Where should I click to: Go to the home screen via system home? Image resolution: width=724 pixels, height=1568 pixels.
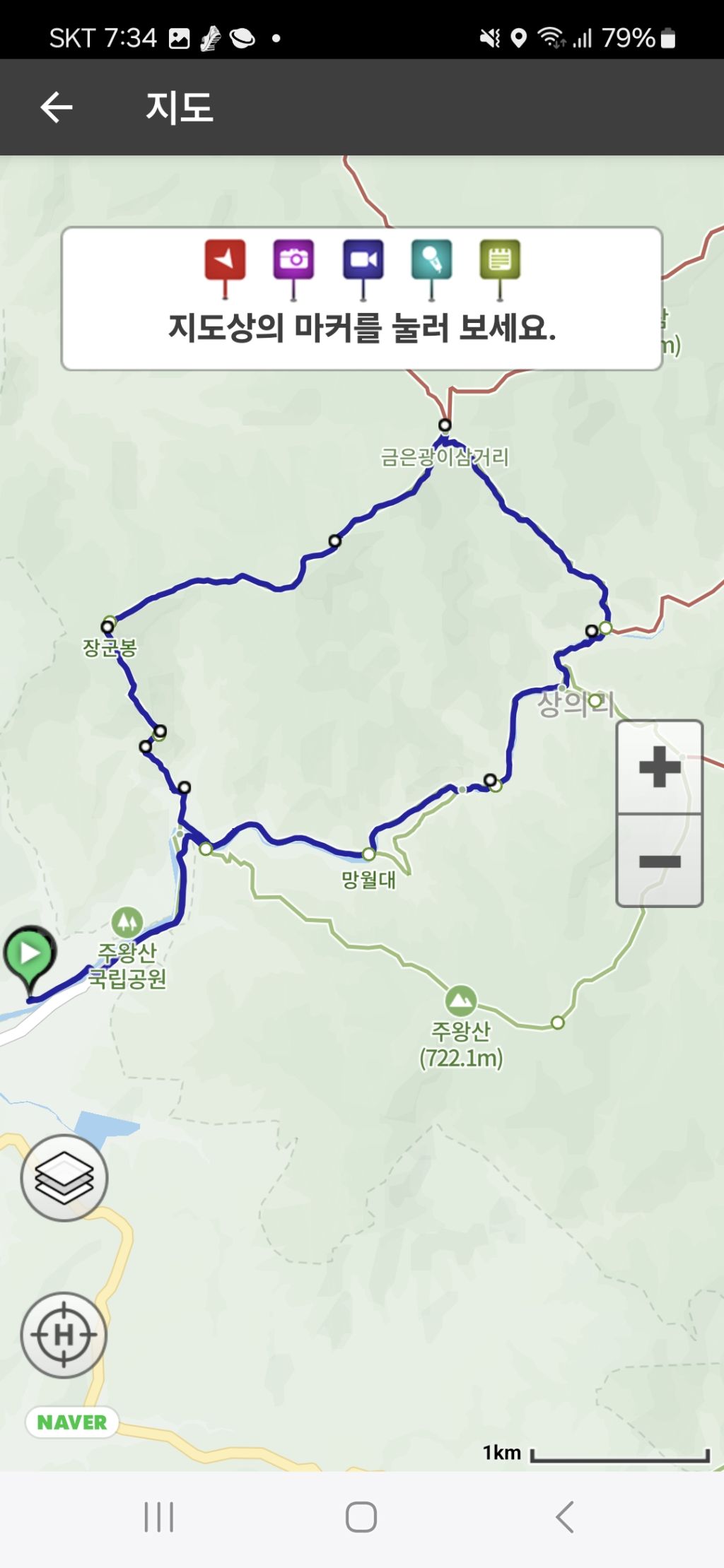tap(361, 1516)
